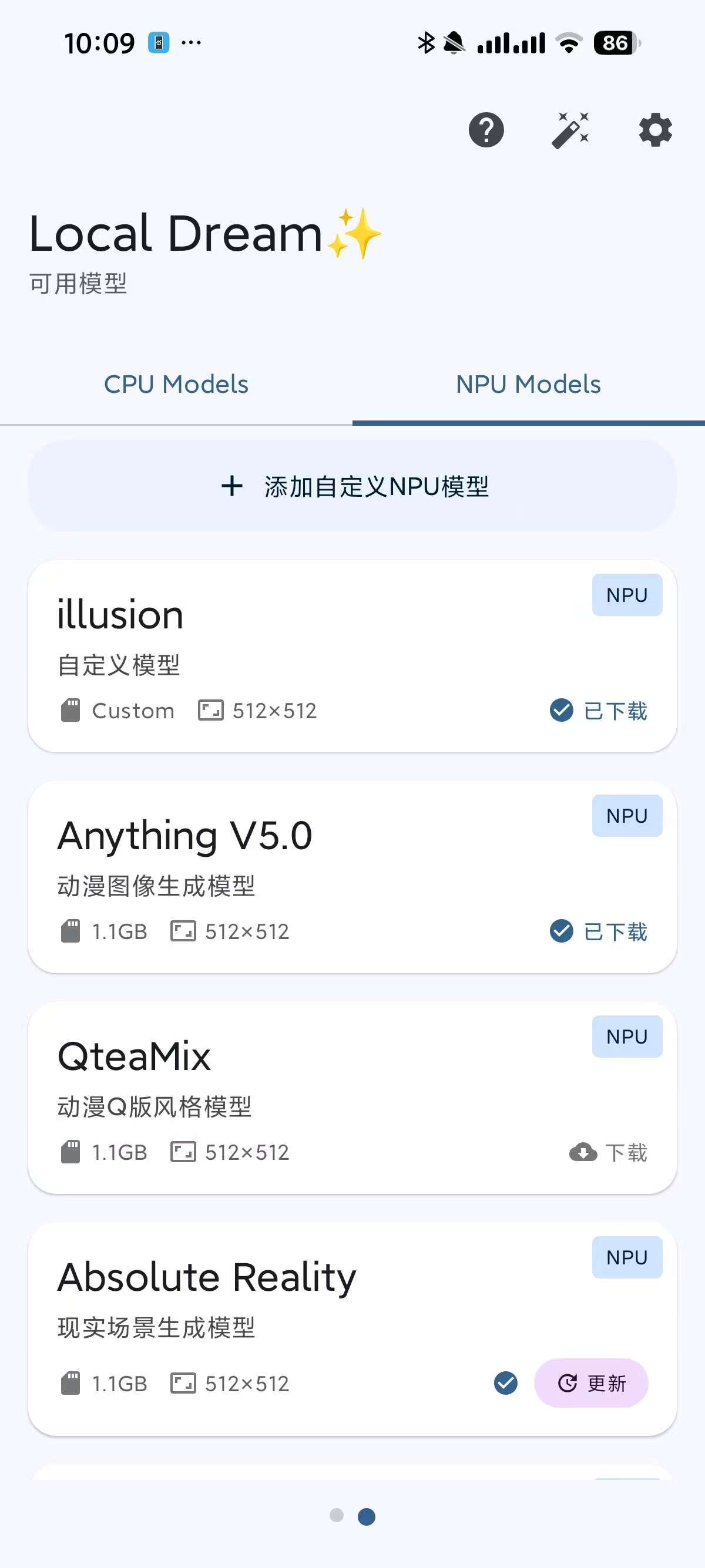Click the 下载 link for QteaMix
705x1568 pixels.
[627, 1152]
